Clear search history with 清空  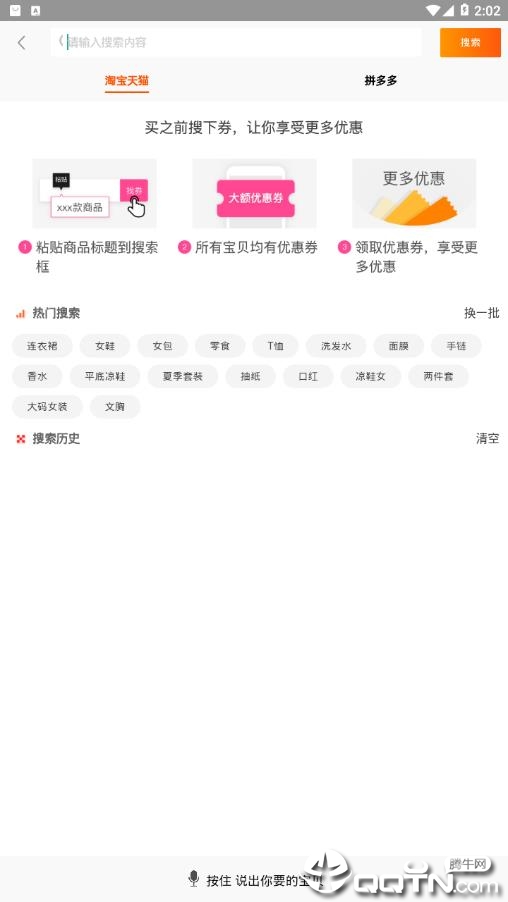click(487, 438)
